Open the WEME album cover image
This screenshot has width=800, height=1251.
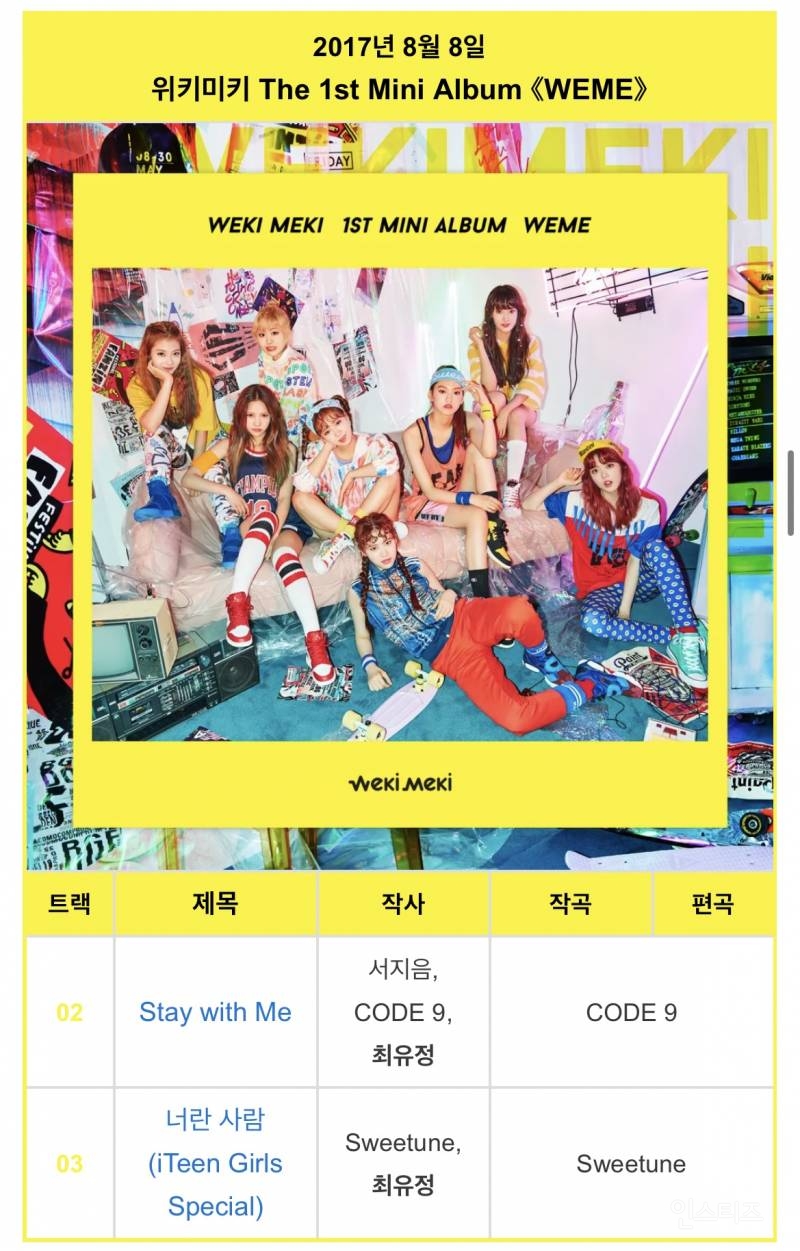point(400,497)
